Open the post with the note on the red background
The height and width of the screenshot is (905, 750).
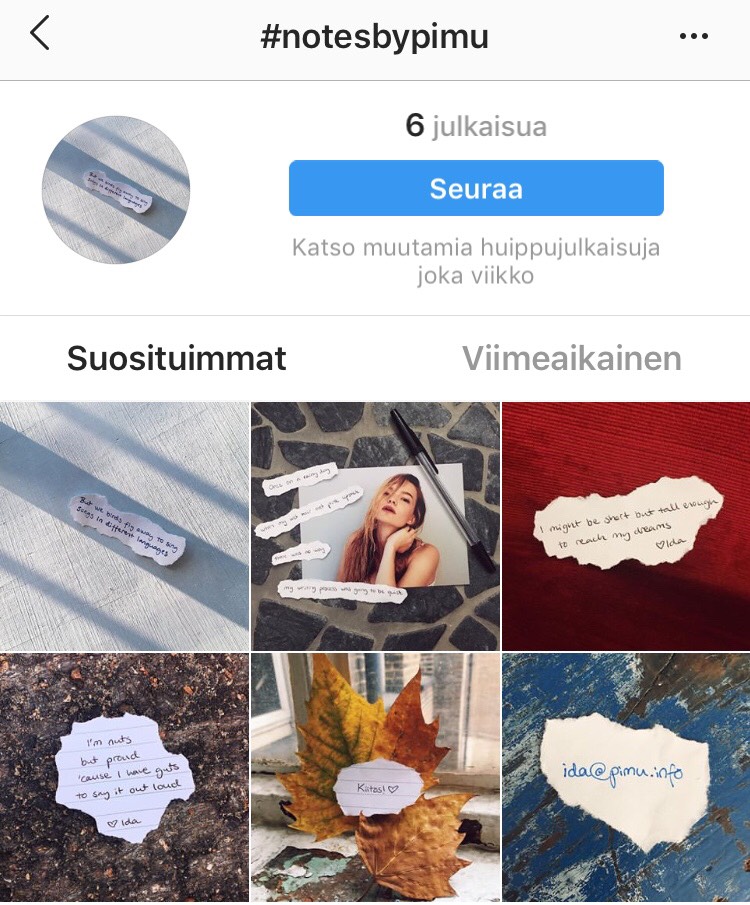[626, 526]
